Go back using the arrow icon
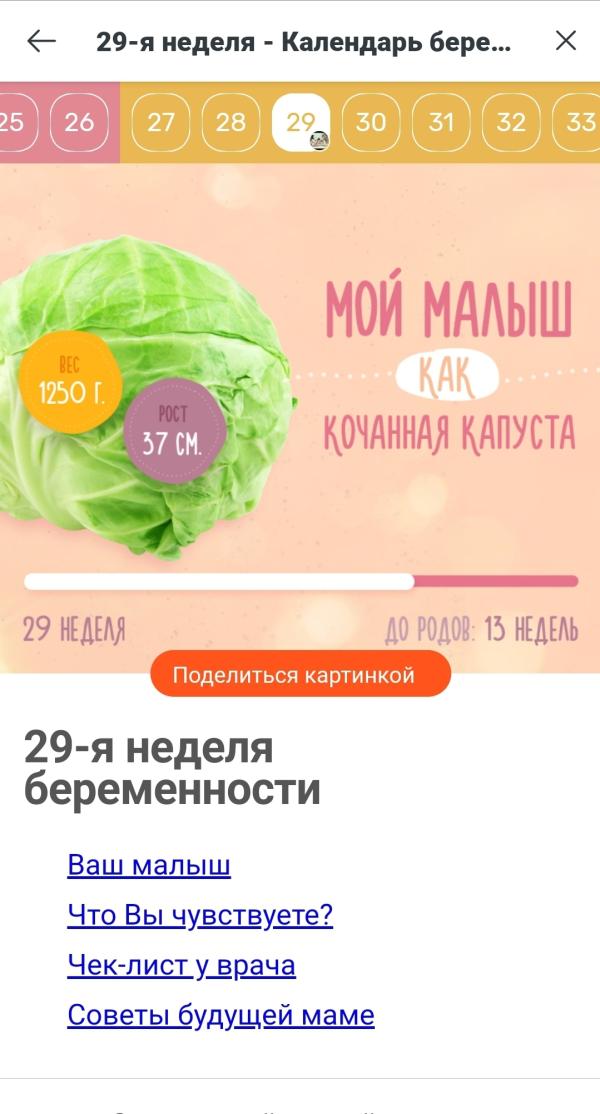This screenshot has width=600, height=1114. point(41,41)
